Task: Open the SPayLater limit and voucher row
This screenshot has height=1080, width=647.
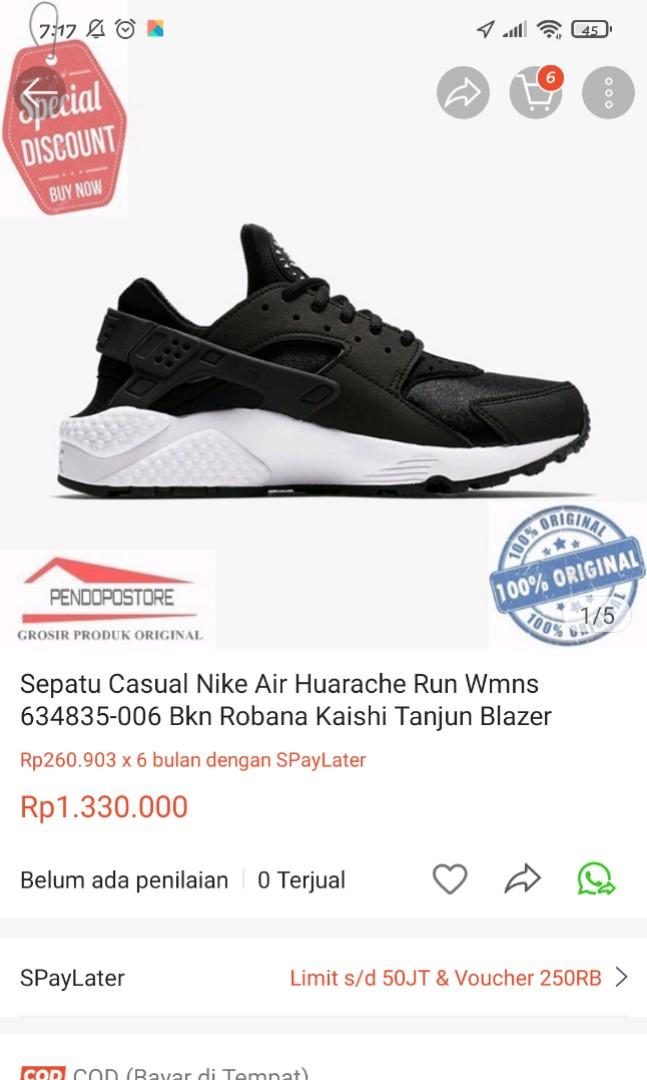Action: [323, 977]
